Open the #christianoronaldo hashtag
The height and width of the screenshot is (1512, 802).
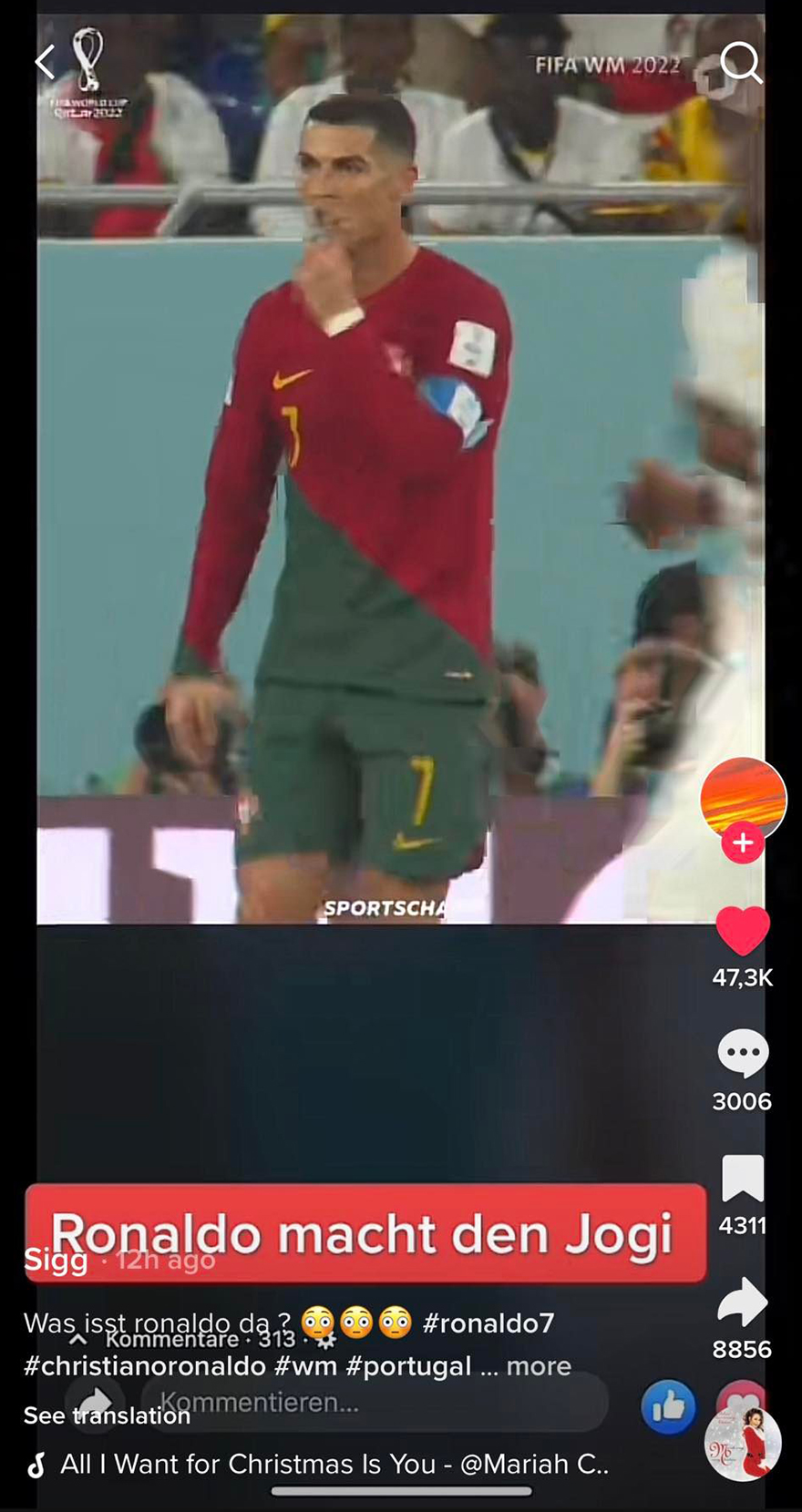(x=144, y=1365)
